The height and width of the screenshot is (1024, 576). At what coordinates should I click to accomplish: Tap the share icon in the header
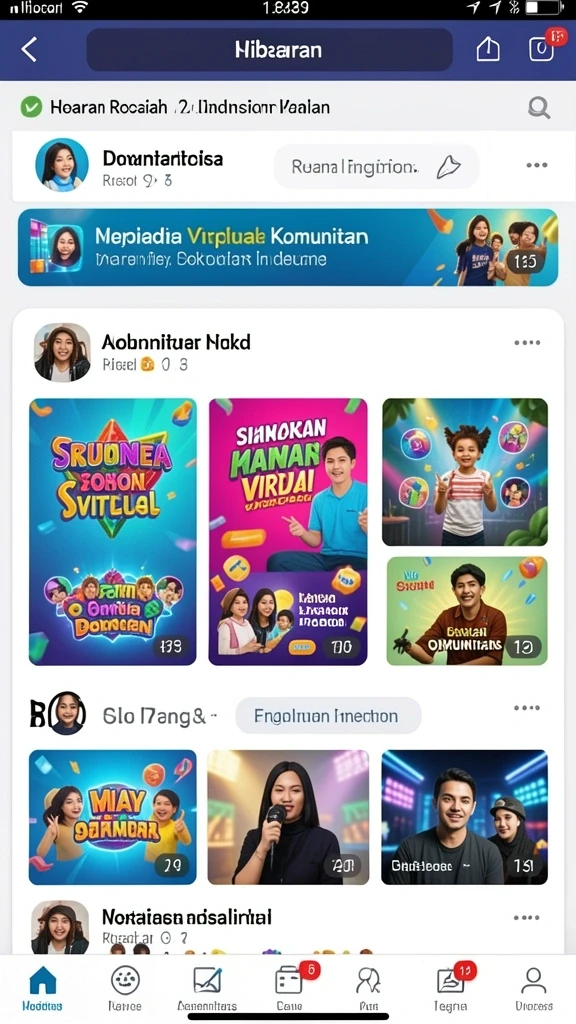(487, 49)
